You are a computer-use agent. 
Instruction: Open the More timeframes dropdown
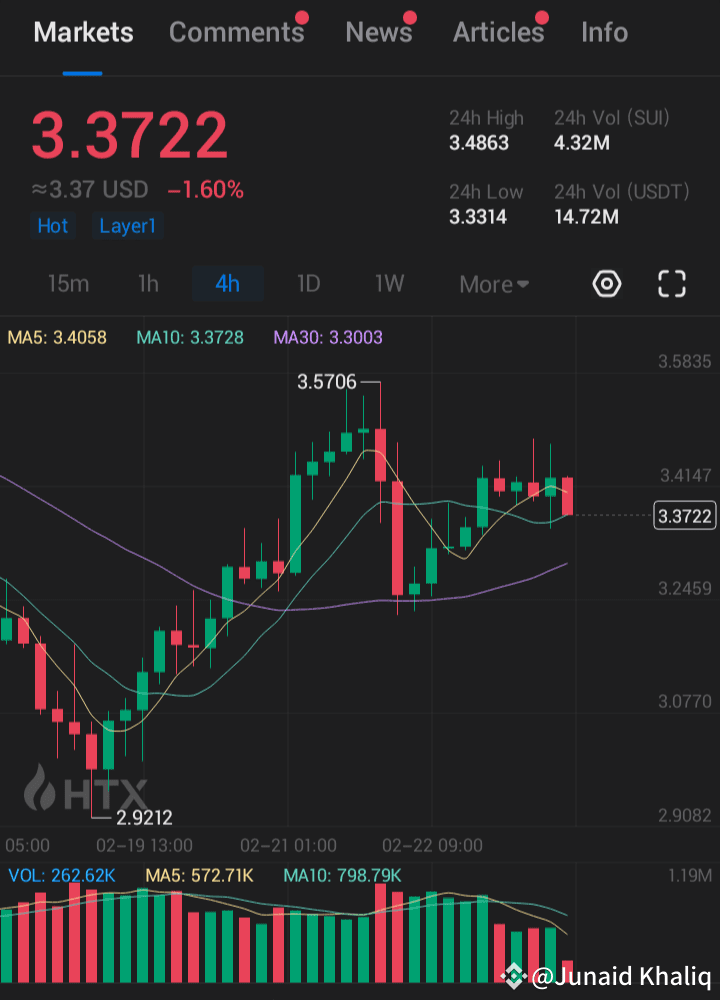[493, 284]
